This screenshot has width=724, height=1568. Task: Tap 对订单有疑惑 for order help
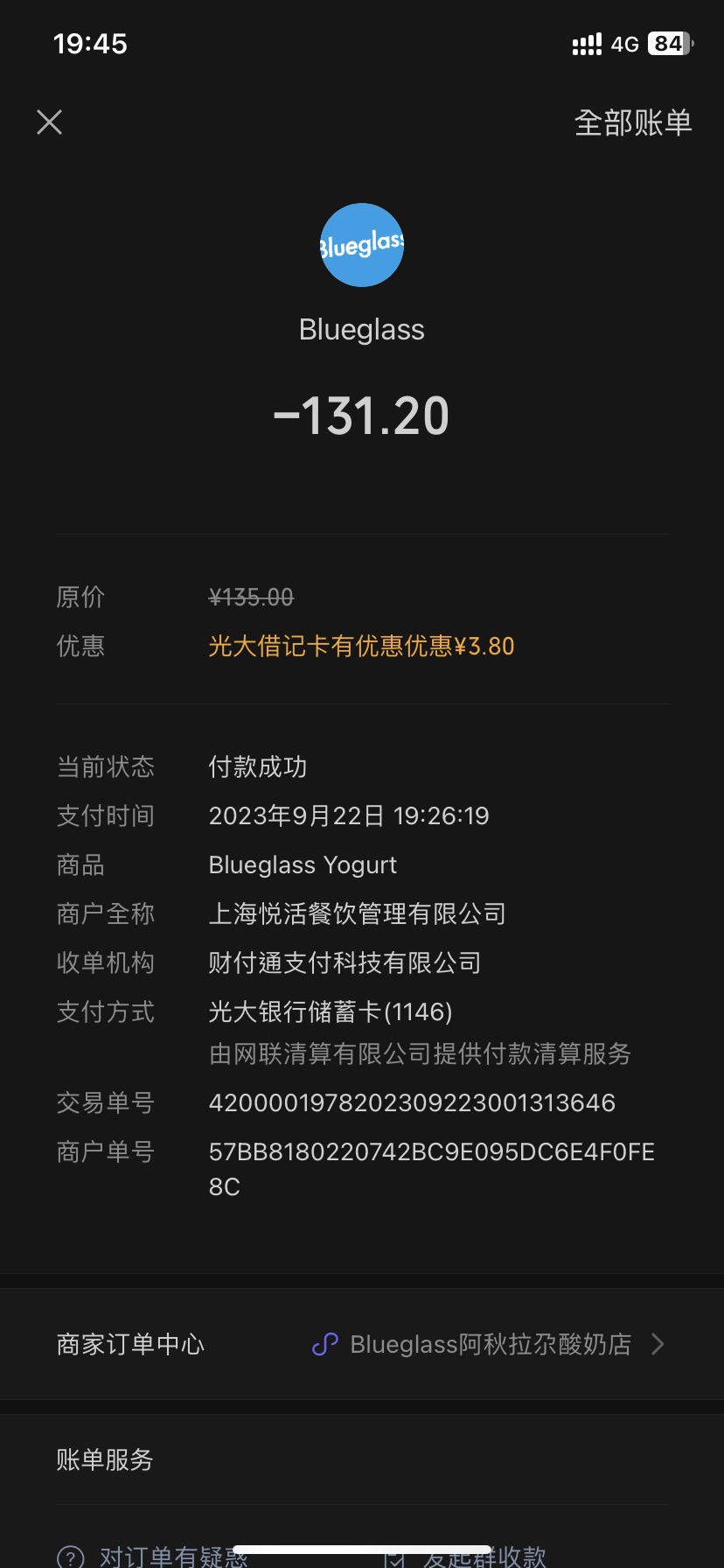click(153, 1557)
